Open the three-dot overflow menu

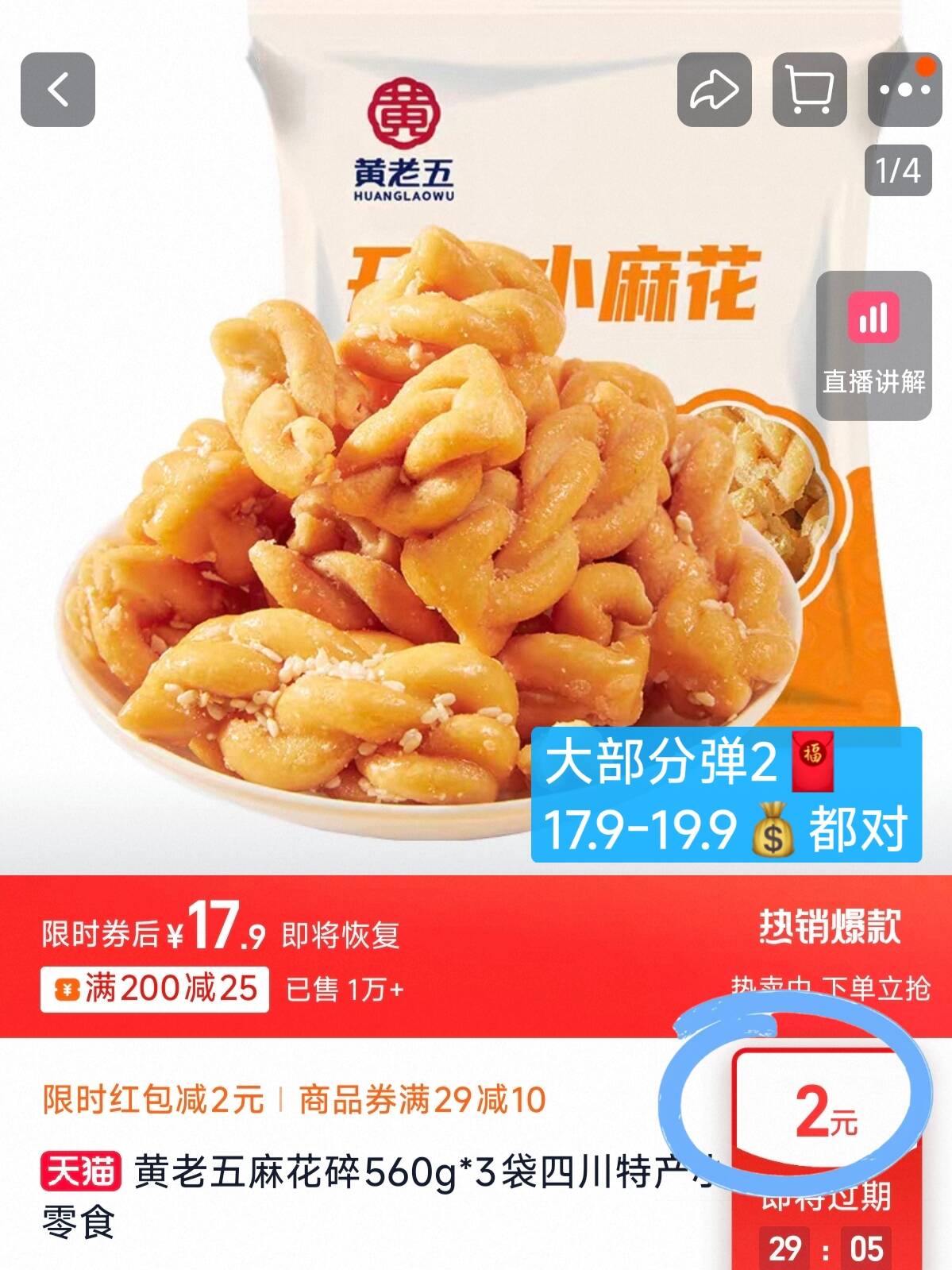pos(904,90)
